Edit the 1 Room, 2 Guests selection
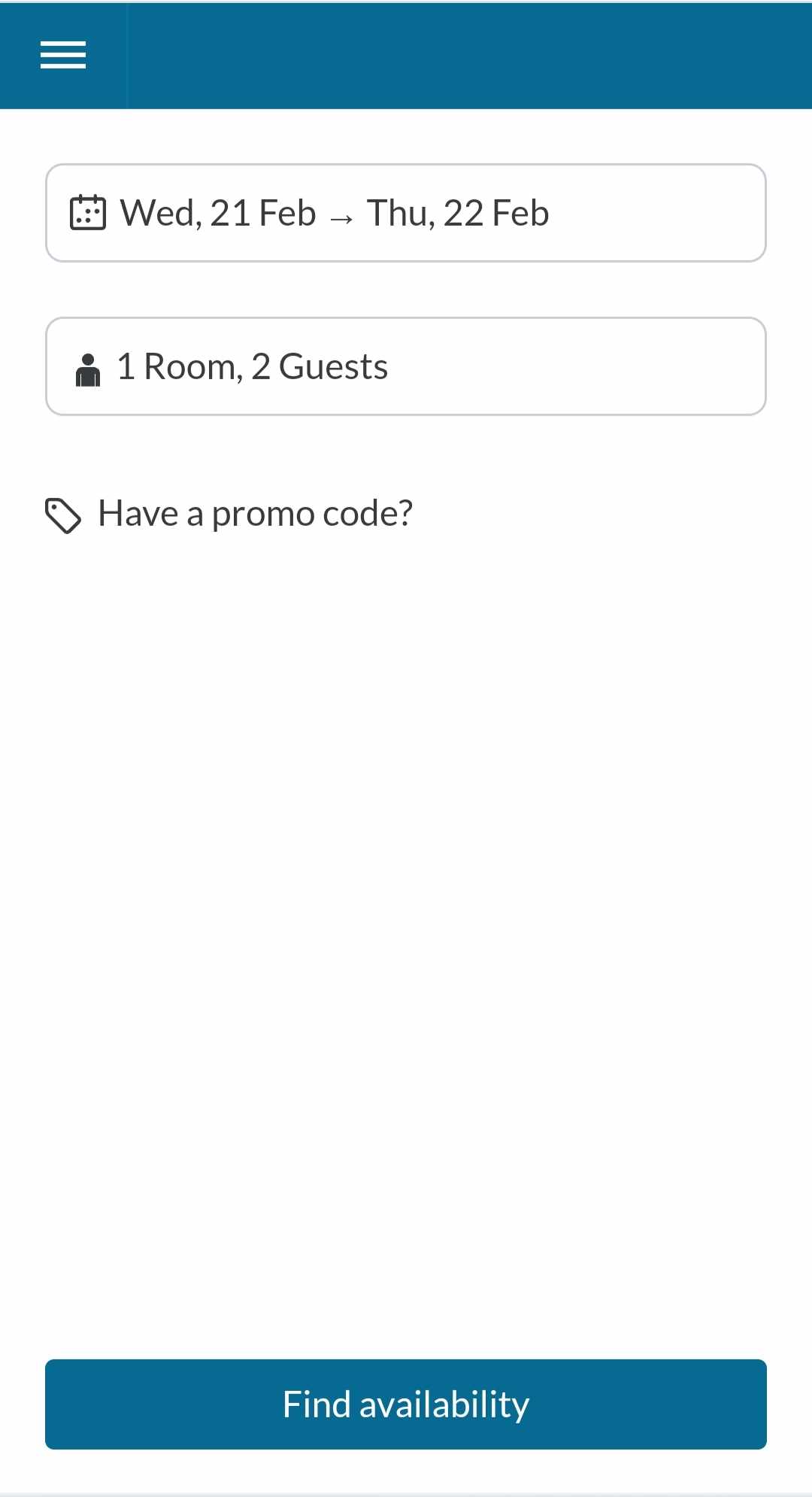This screenshot has width=812, height=1497. tap(406, 366)
